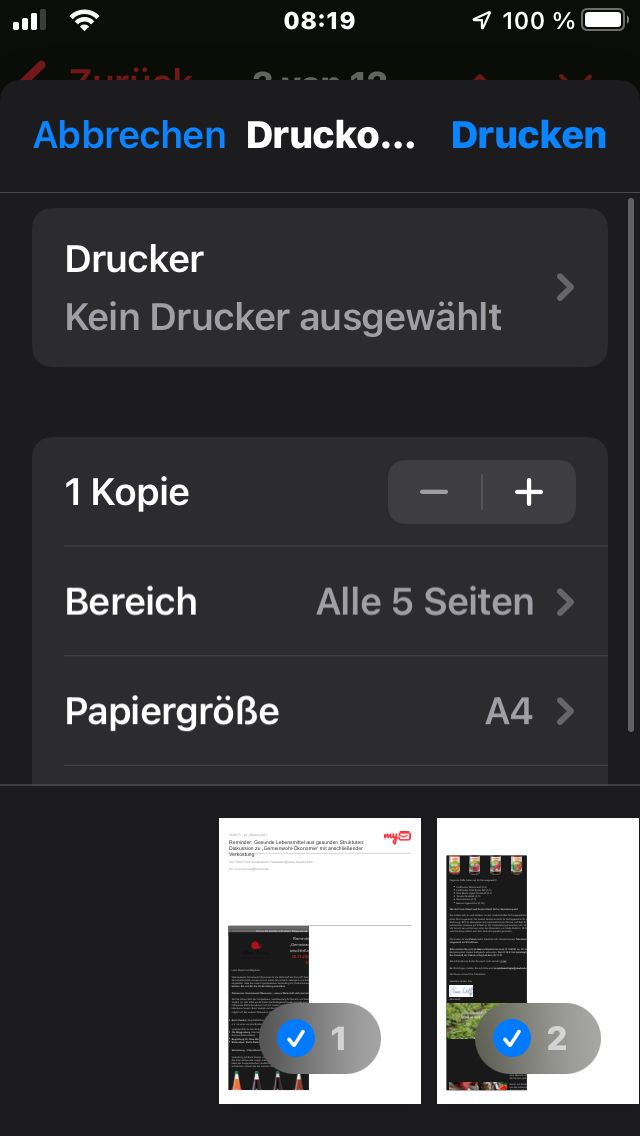The height and width of the screenshot is (1136, 640).
Task: Open the Drucker selection row
Action: (320, 288)
